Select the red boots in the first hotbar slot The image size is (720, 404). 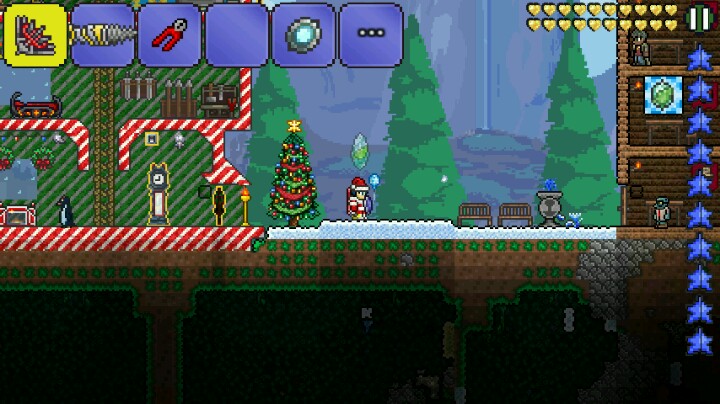click(35, 34)
